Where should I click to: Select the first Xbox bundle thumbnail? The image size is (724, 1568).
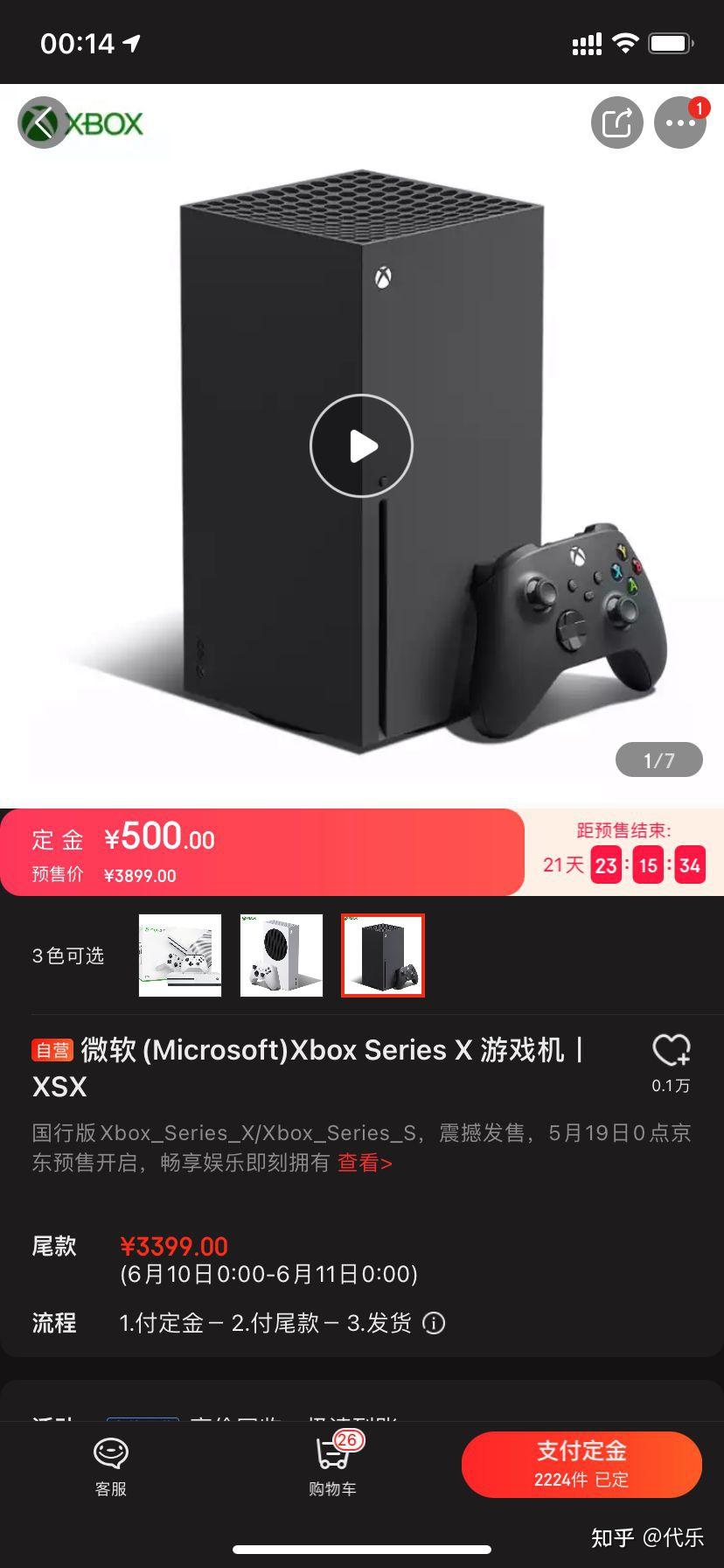179,955
